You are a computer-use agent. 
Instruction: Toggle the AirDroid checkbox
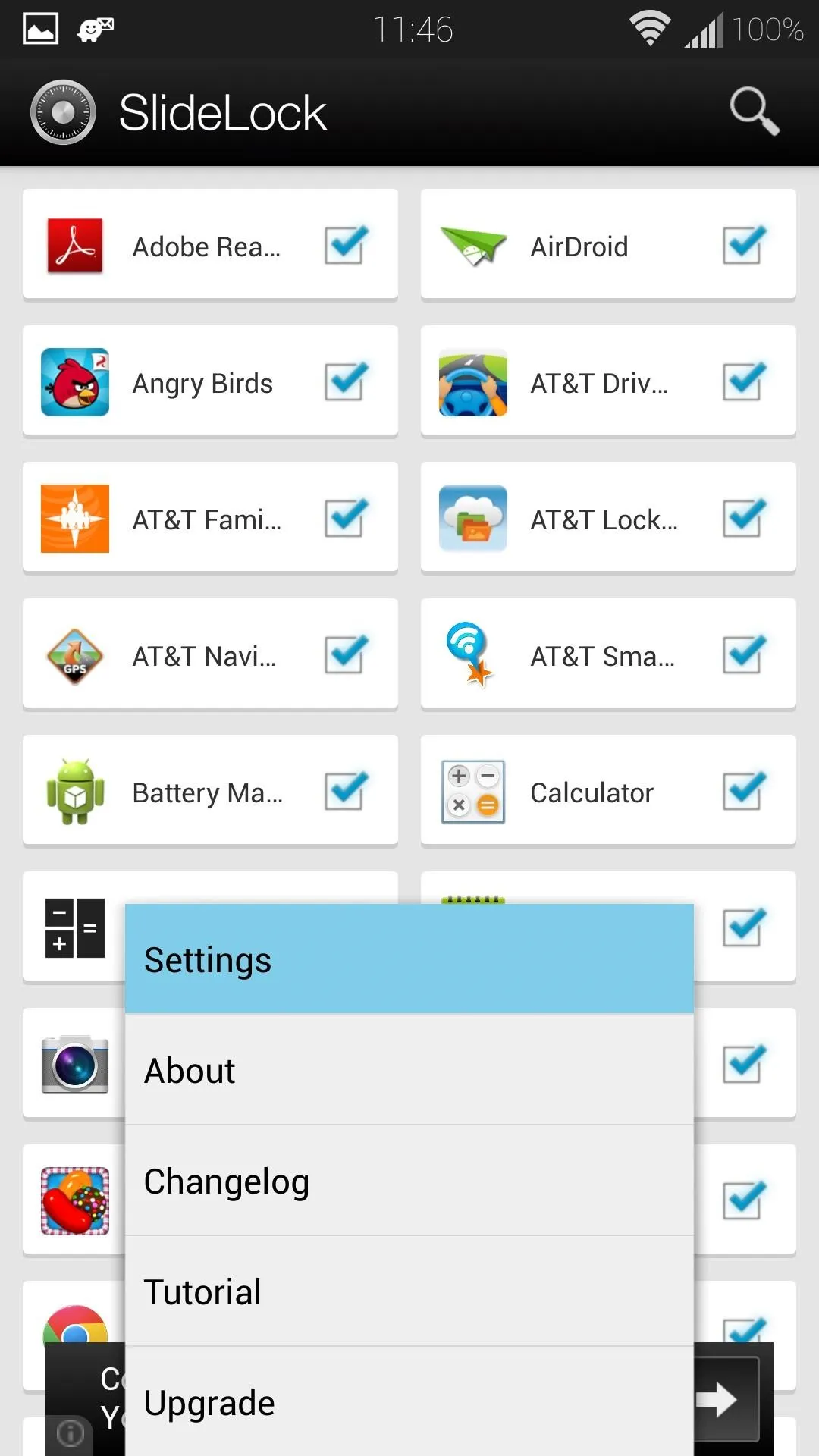(x=745, y=244)
